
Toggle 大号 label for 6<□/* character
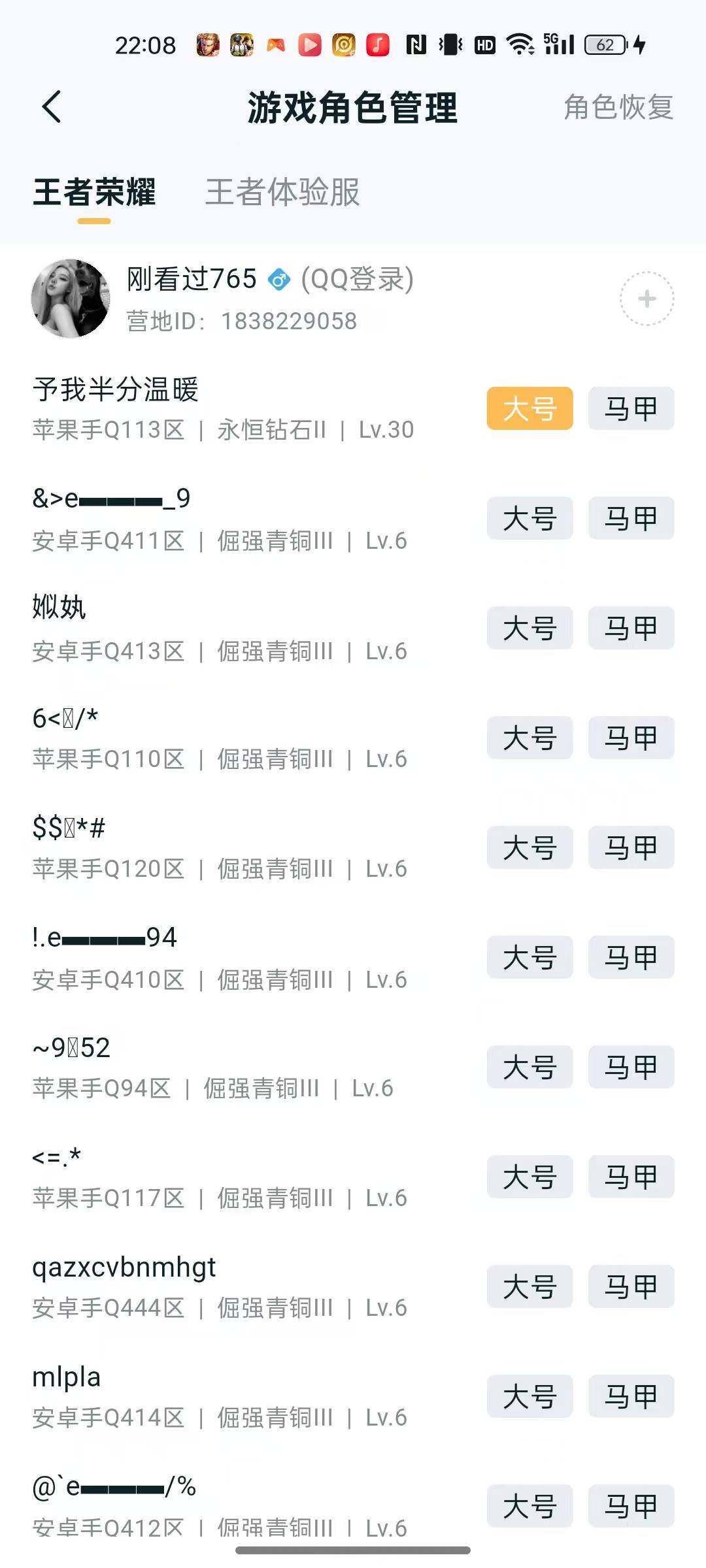529,738
